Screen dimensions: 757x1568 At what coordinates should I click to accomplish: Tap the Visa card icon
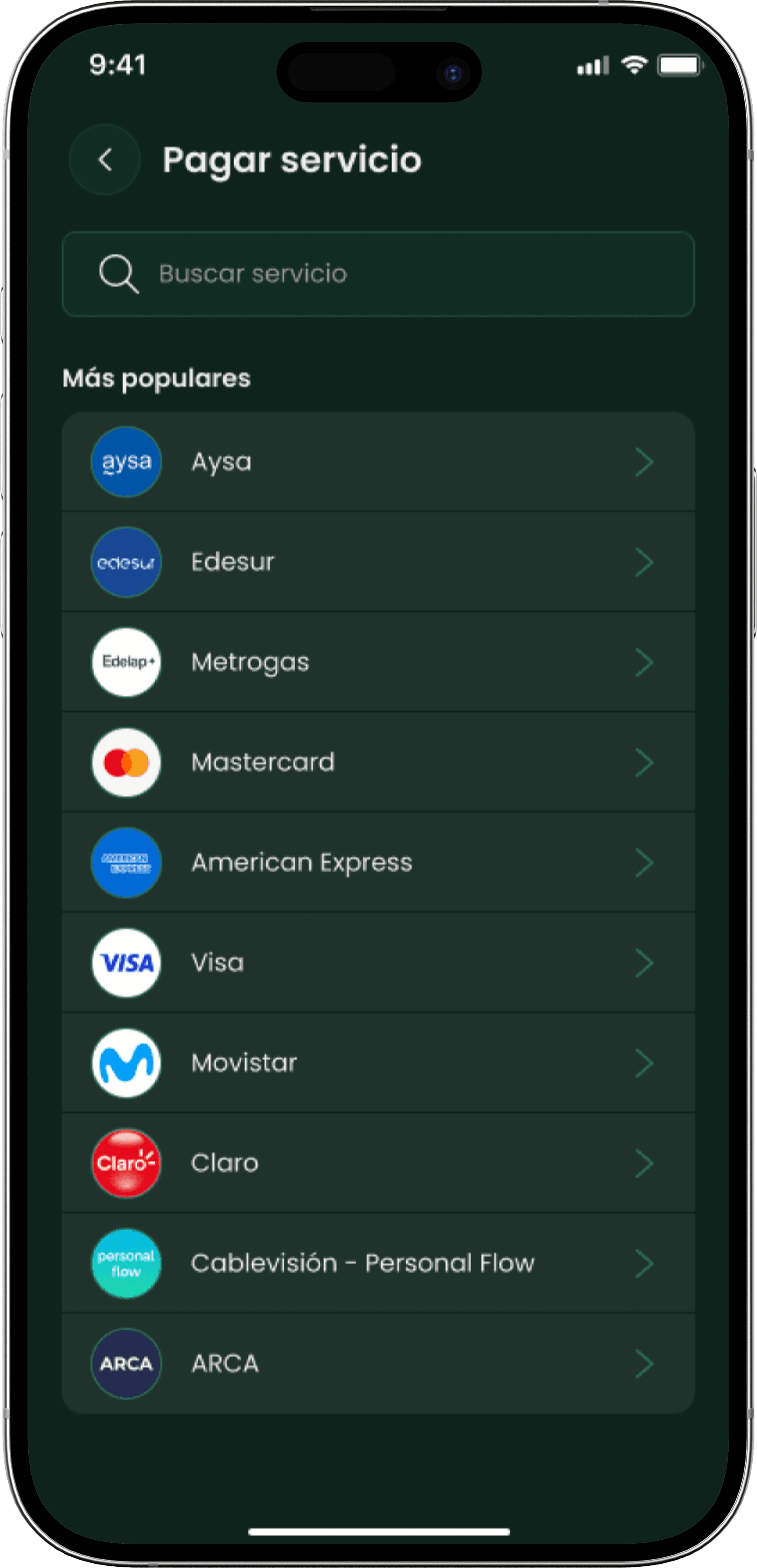126,962
